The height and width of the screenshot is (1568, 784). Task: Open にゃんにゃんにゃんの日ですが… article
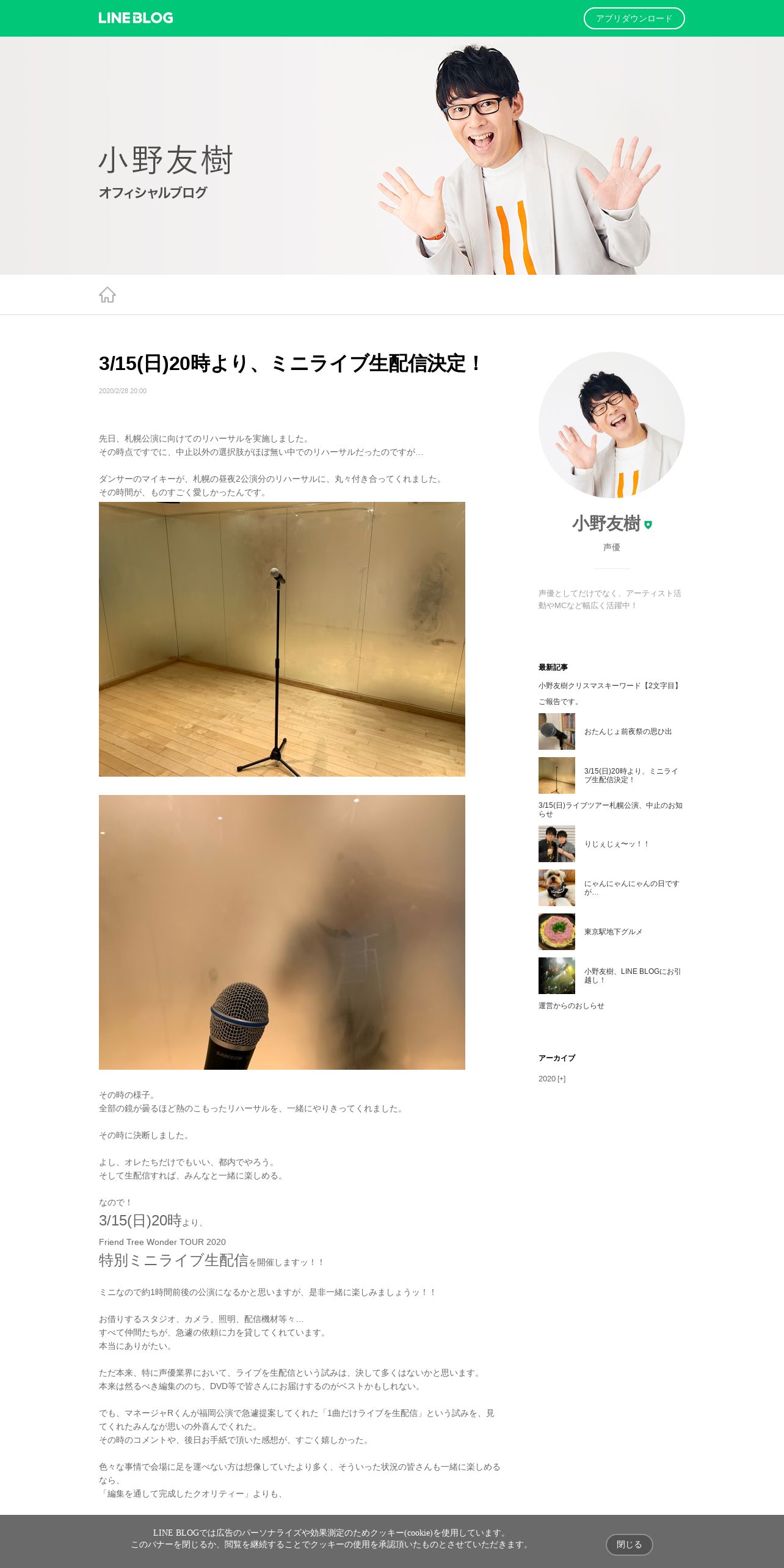pos(631,888)
